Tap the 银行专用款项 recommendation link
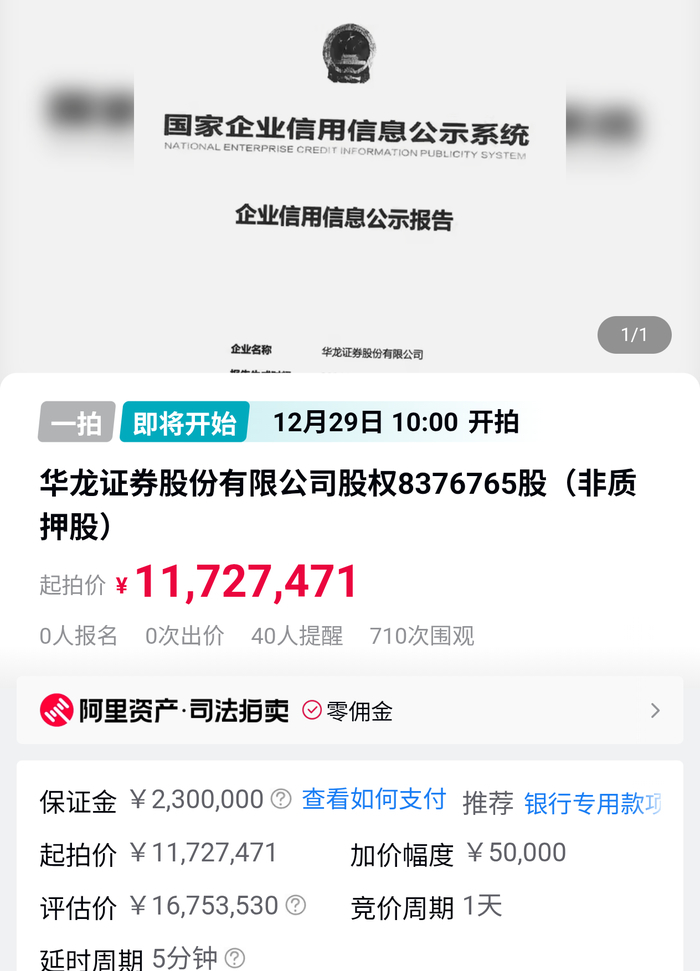The image size is (700, 971). click(592, 803)
